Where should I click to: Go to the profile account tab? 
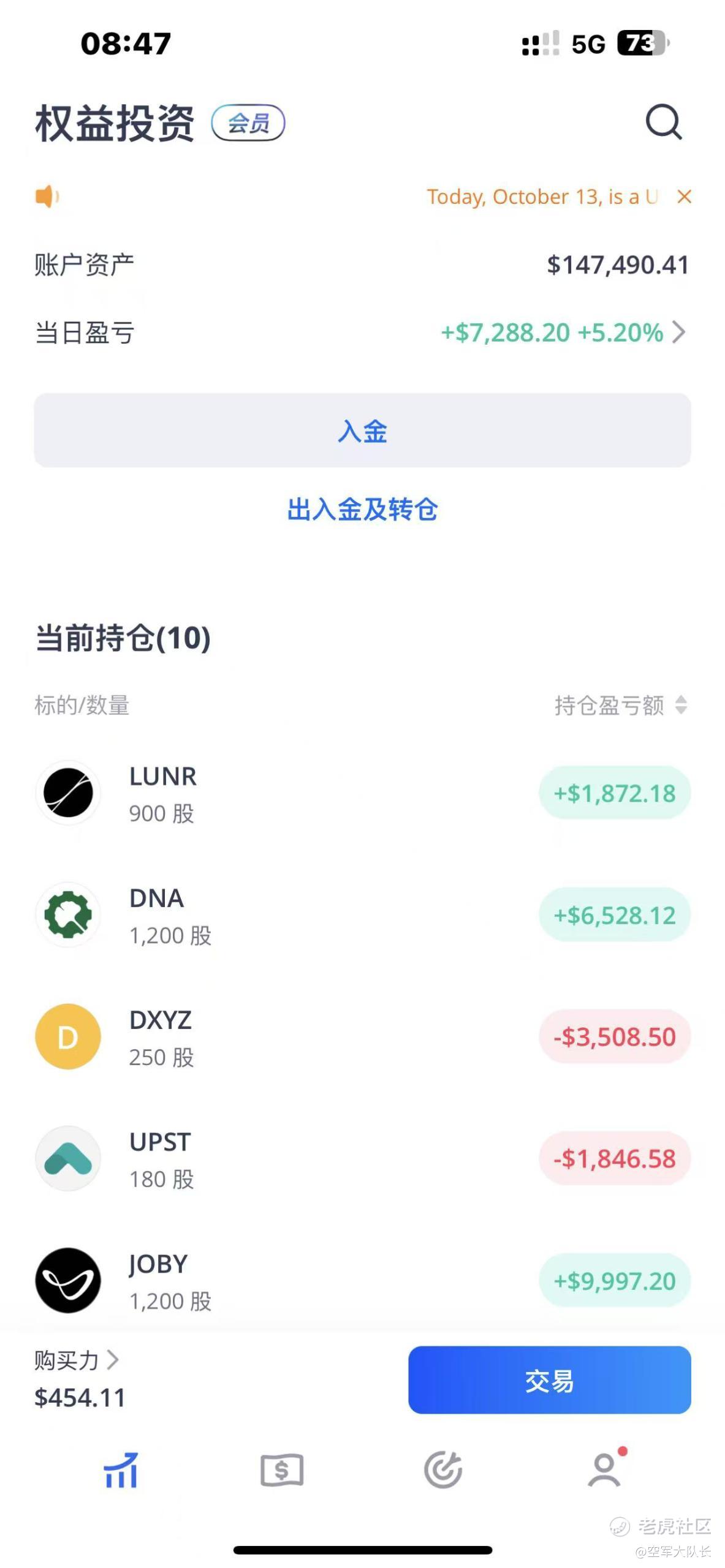[x=604, y=1470]
